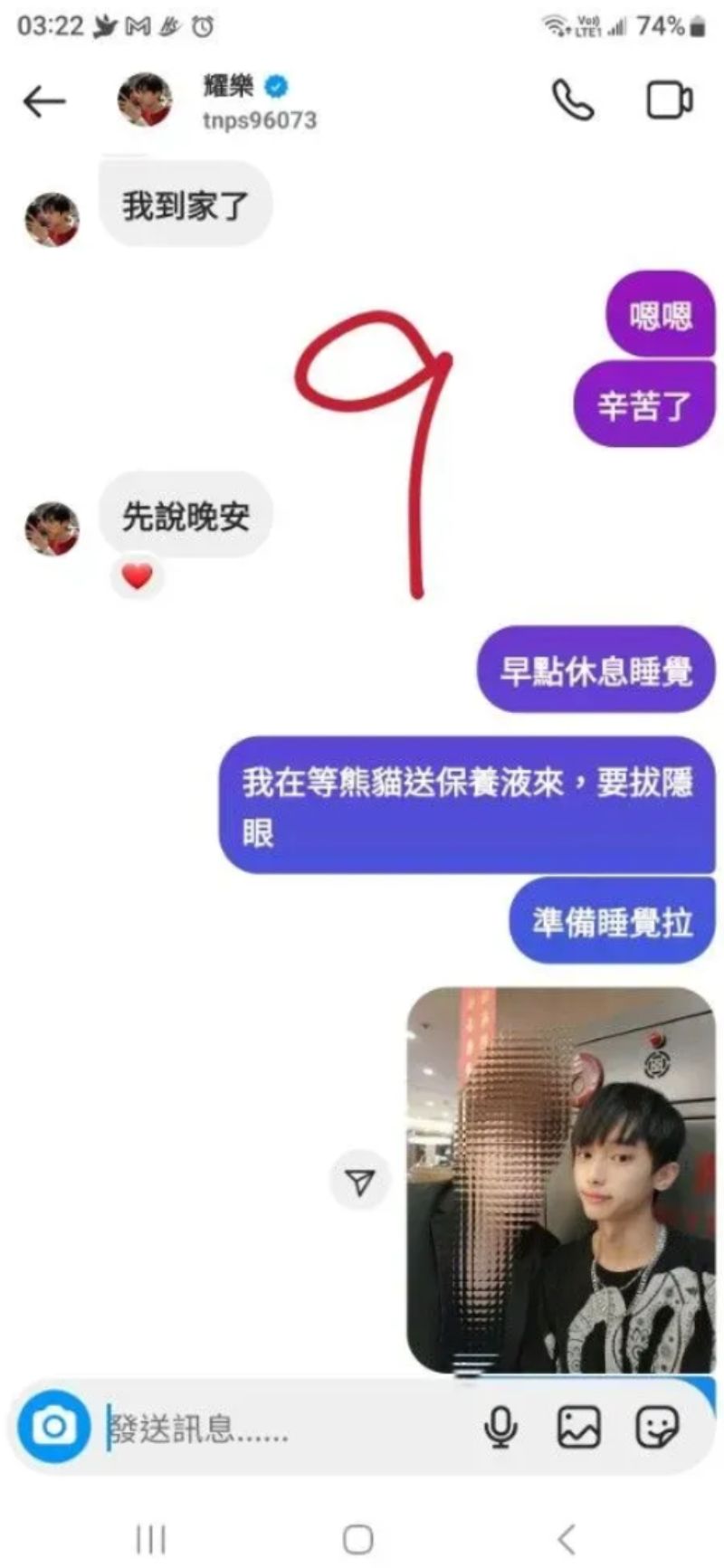Tap the avatar beside the 我到家了 message

click(52, 220)
